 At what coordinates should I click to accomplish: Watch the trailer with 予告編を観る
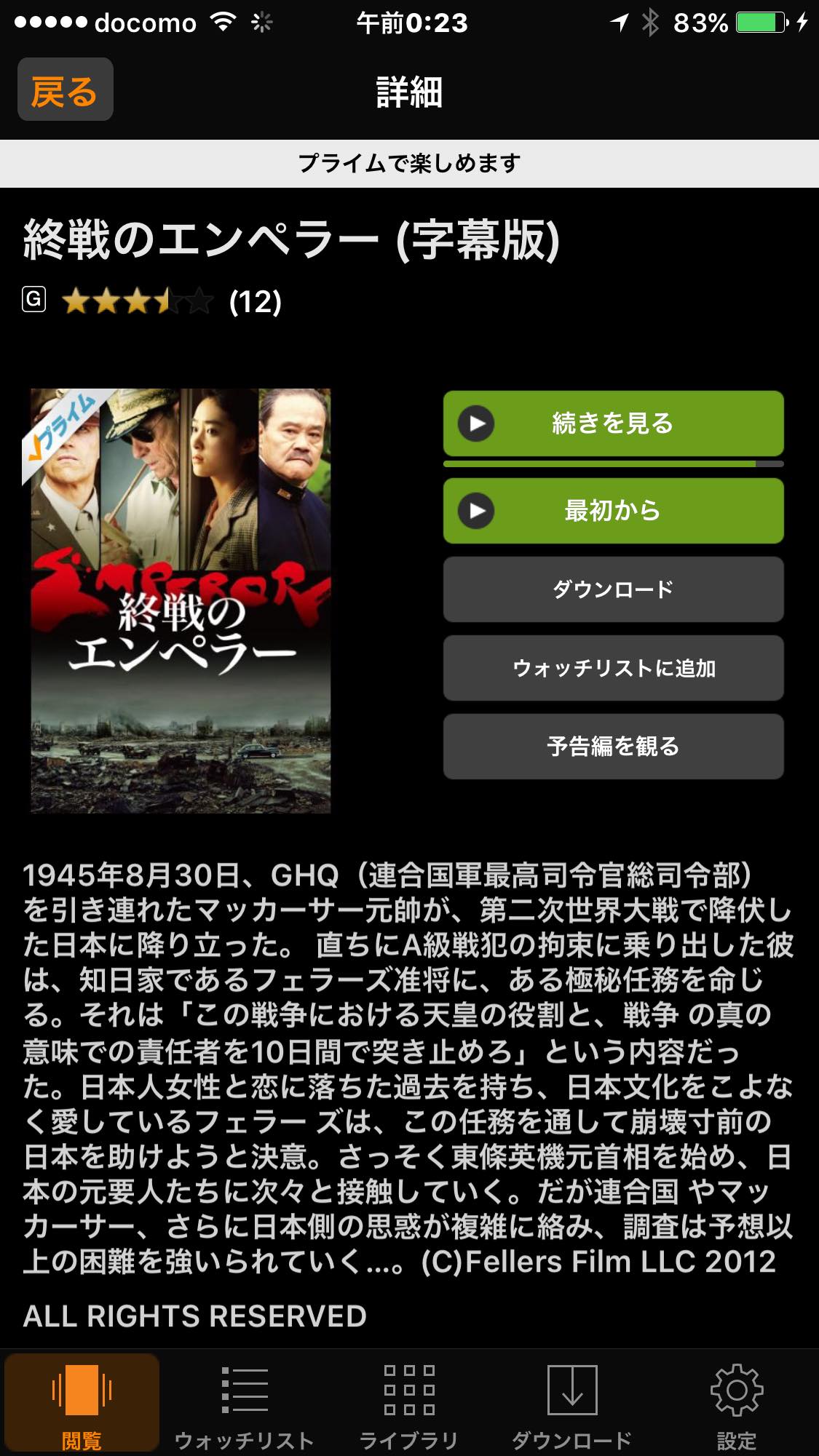point(613,747)
